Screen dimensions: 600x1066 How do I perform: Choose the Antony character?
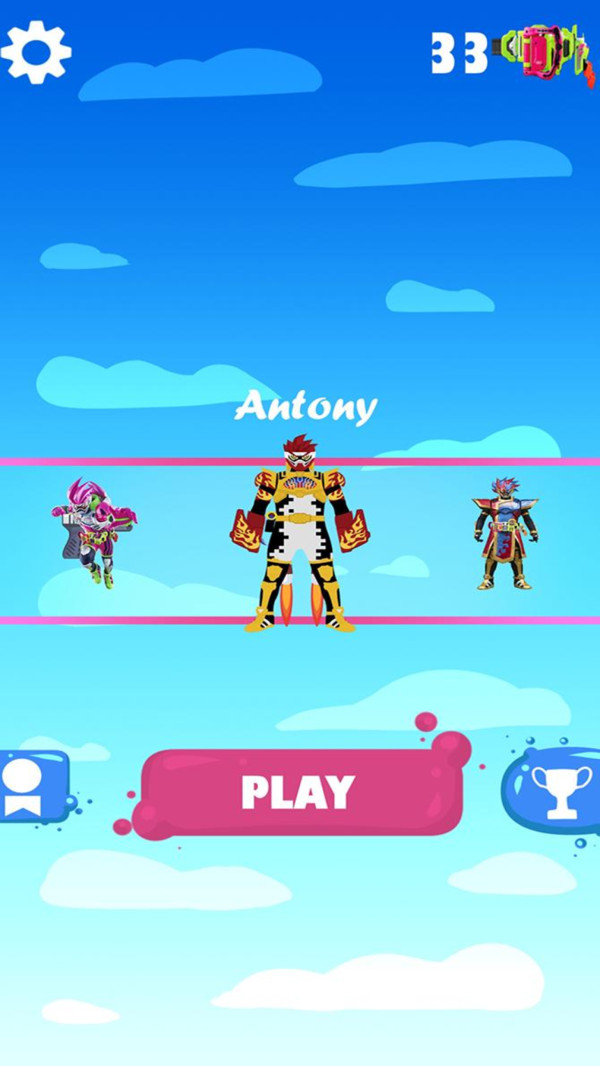pyautogui.click(x=299, y=535)
